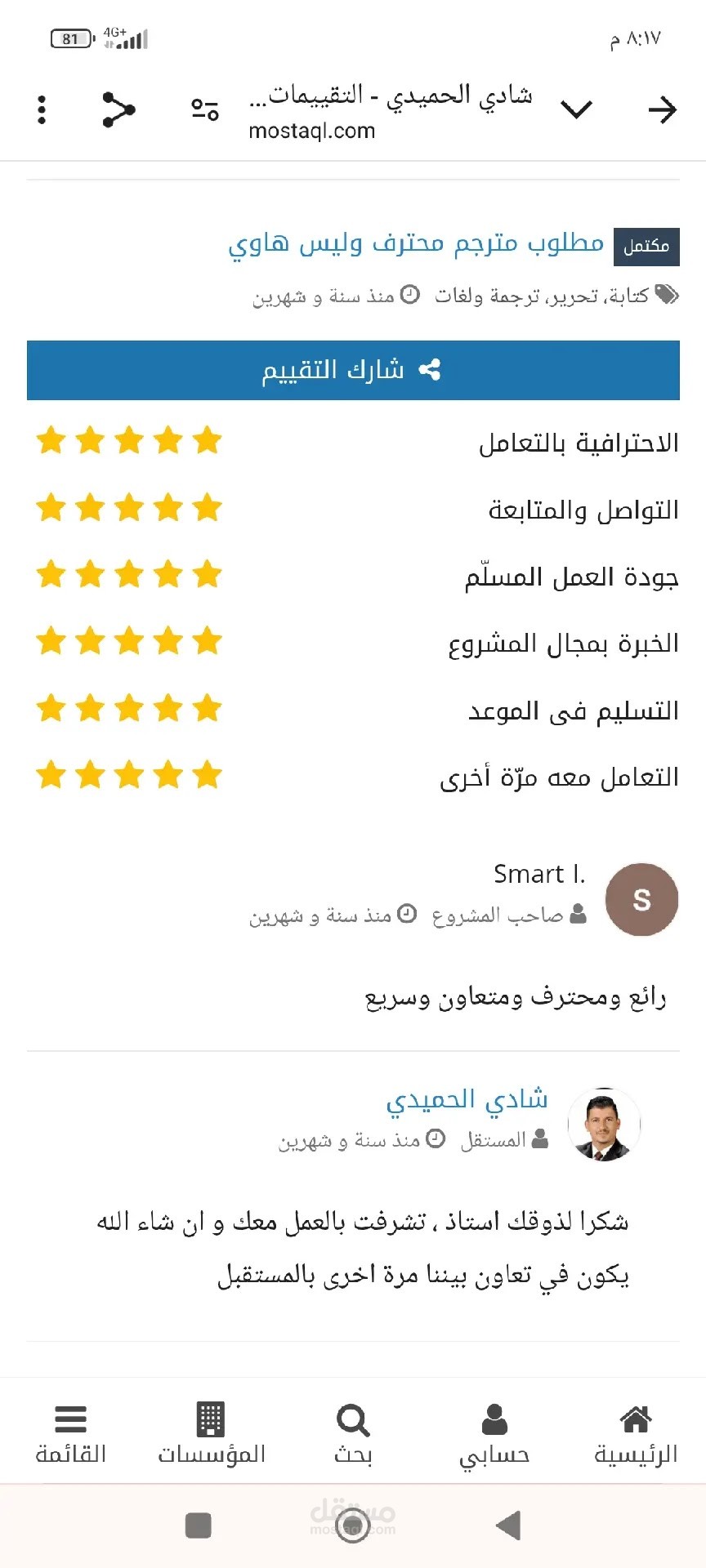The width and height of the screenshot is (706, 1568).
Task: Open بحث search tab
Action: click(353, 1435)
